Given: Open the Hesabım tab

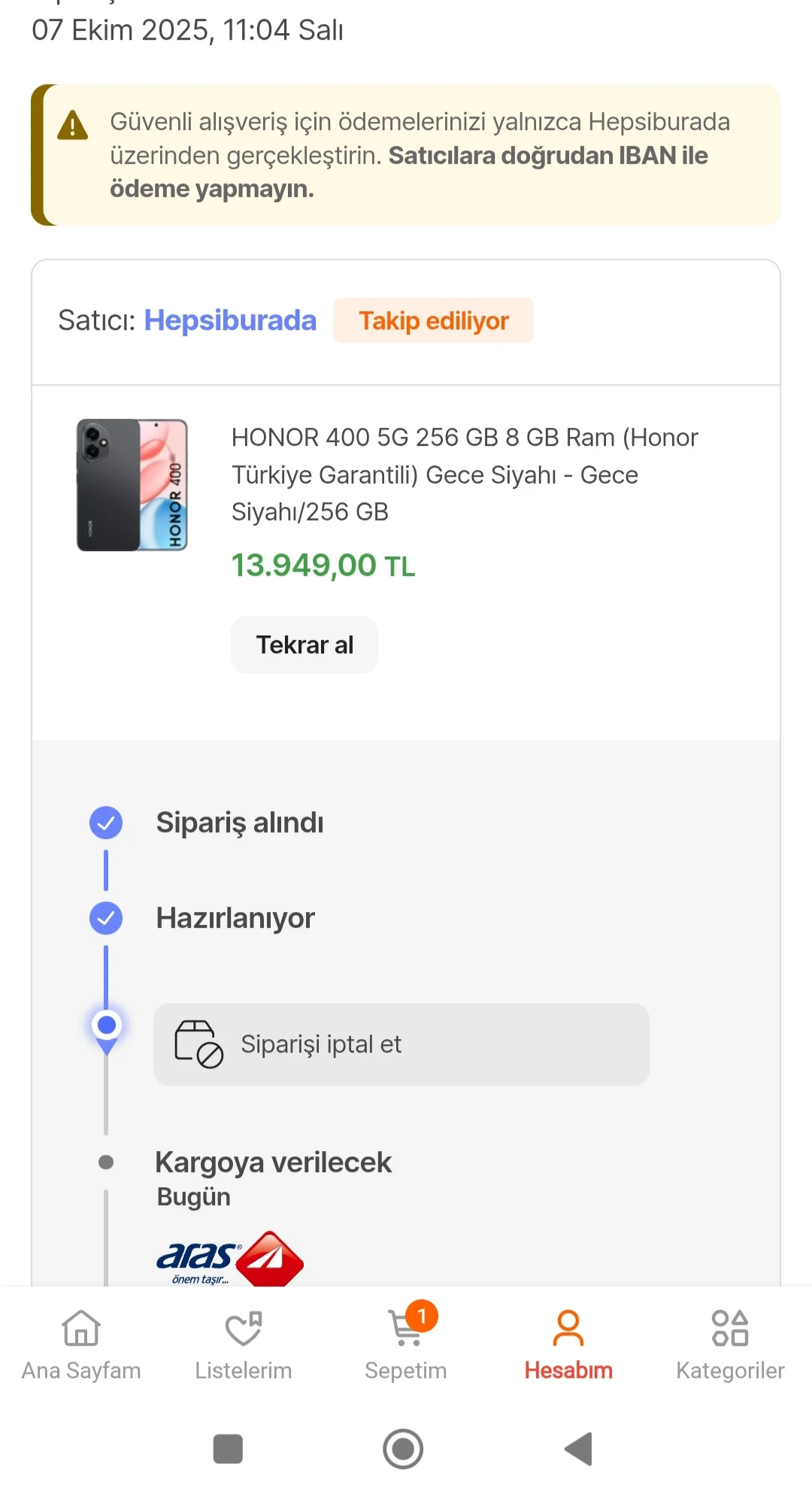Looking at the screenshot, I should pyautogui.click(x=568, y=1346).
